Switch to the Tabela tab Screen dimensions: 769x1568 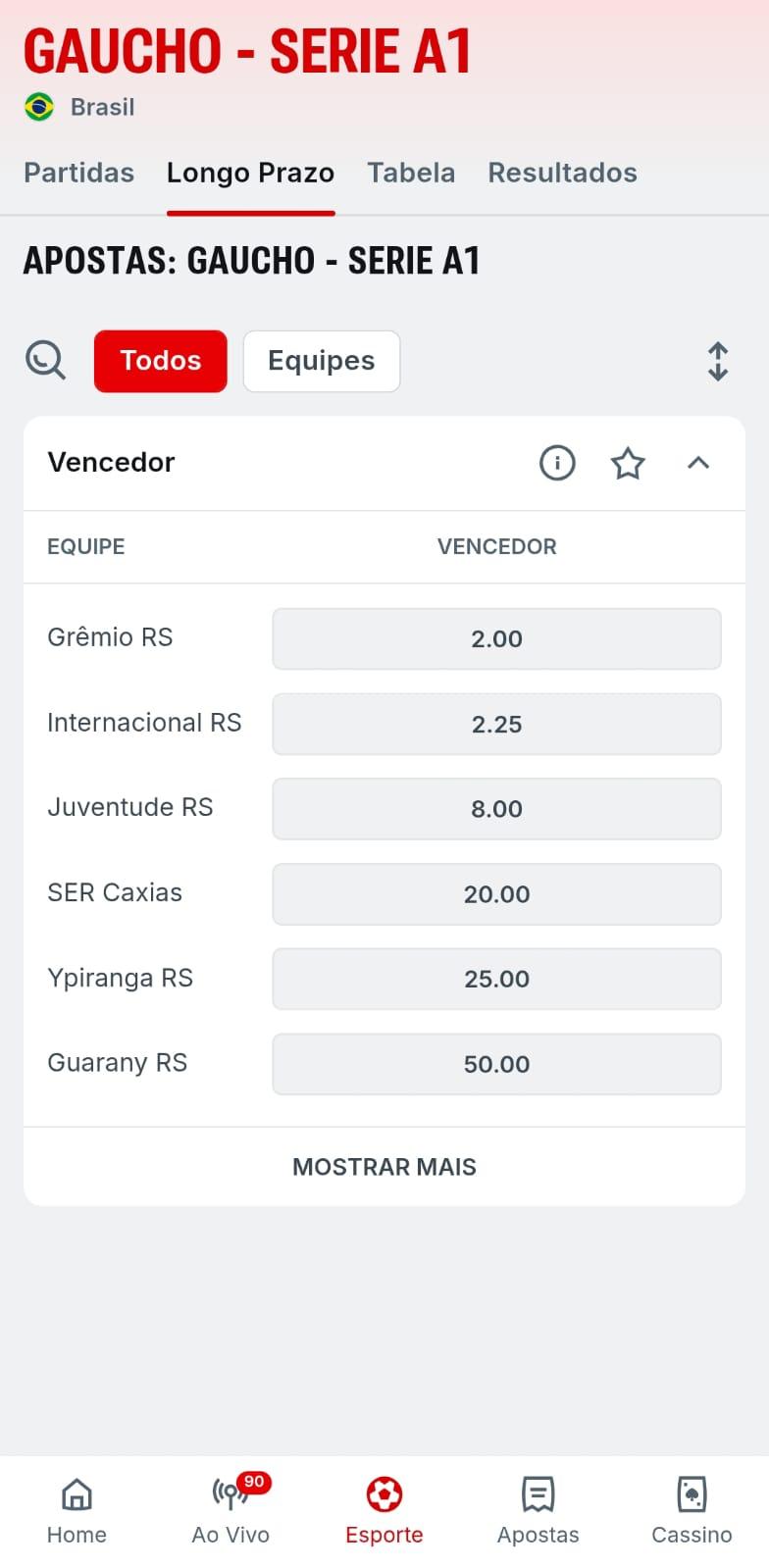point(411,173)
